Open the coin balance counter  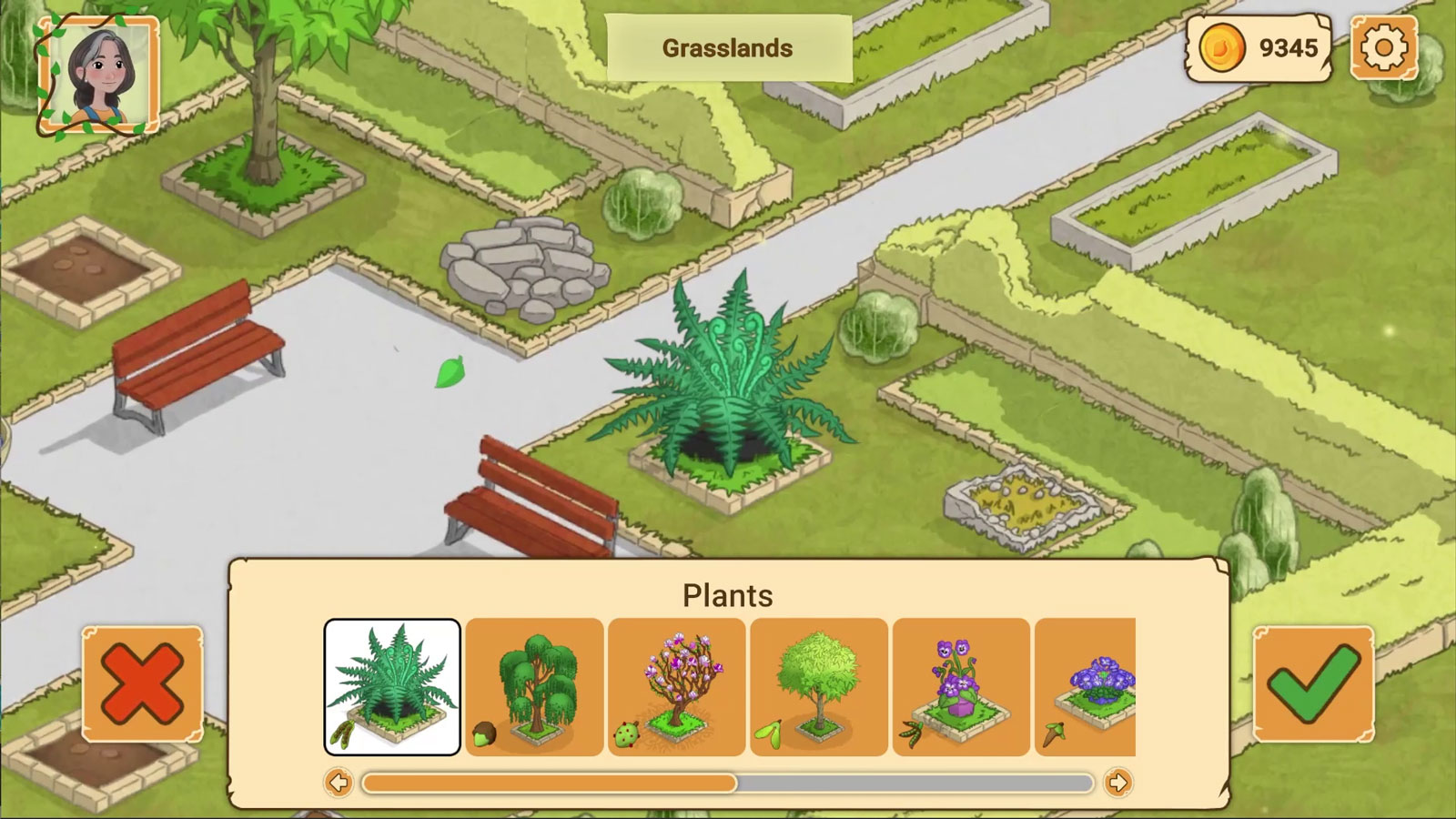click(x=1259, y=48)
